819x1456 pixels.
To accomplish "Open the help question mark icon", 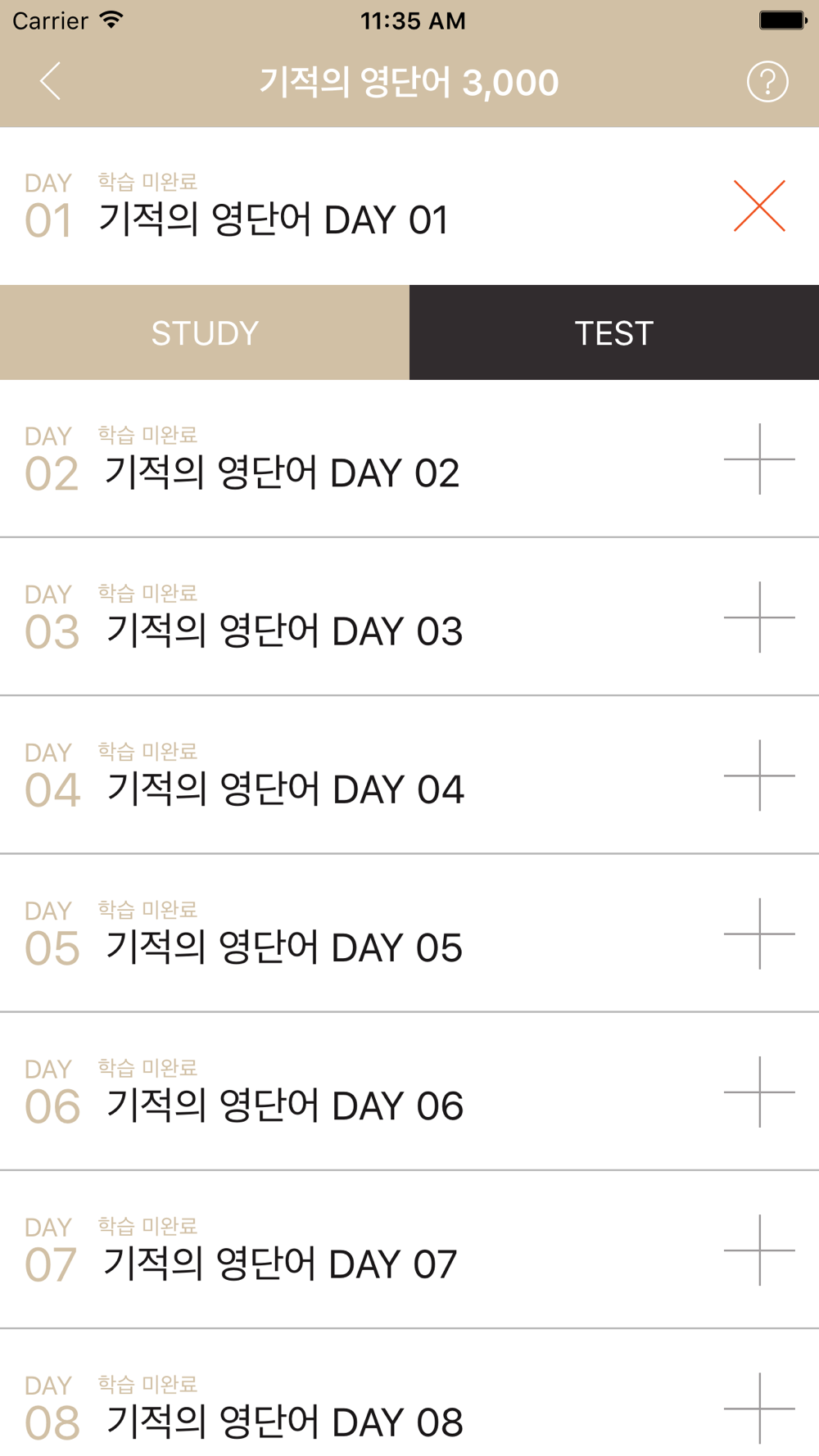I will coord(767,81).
